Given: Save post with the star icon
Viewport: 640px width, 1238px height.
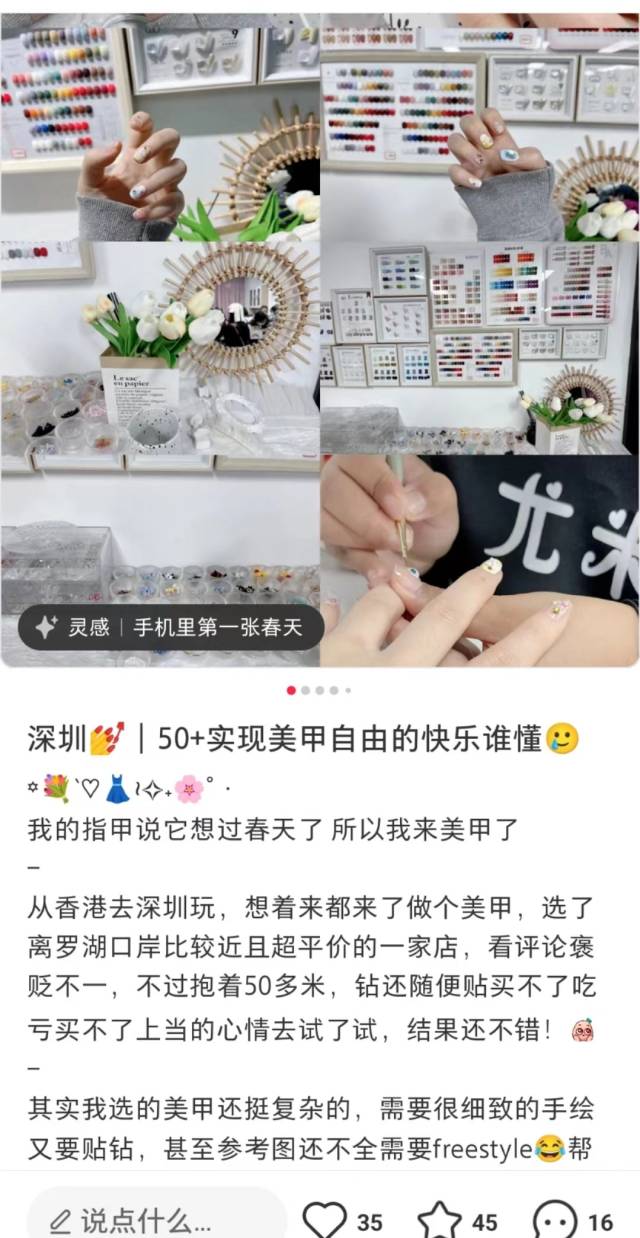Looking at the screenshot, I should coord(438,1220).
